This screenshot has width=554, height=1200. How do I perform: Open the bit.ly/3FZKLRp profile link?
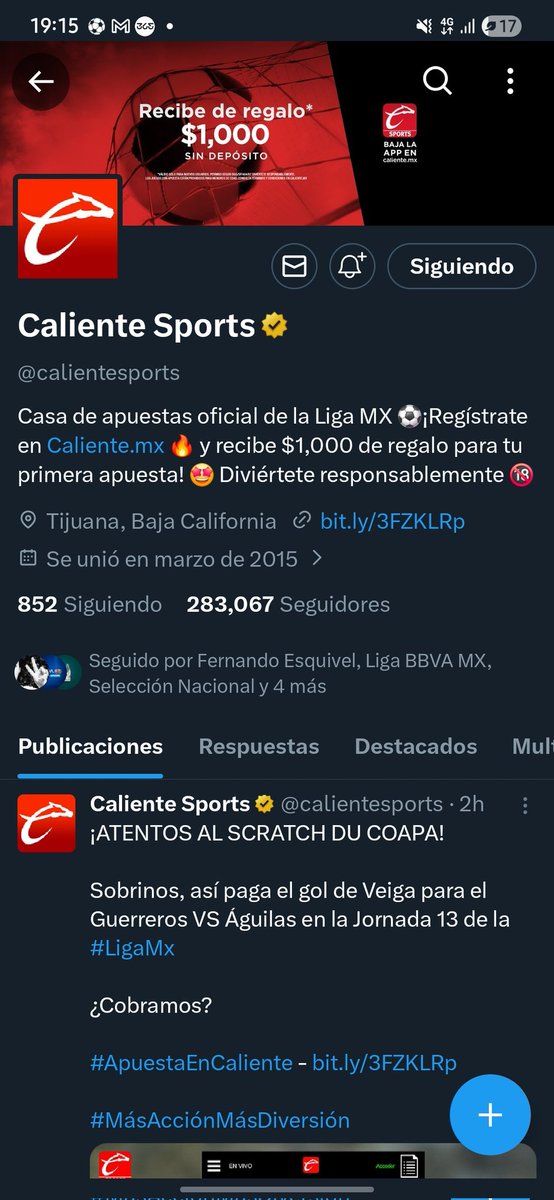point(392,521)
